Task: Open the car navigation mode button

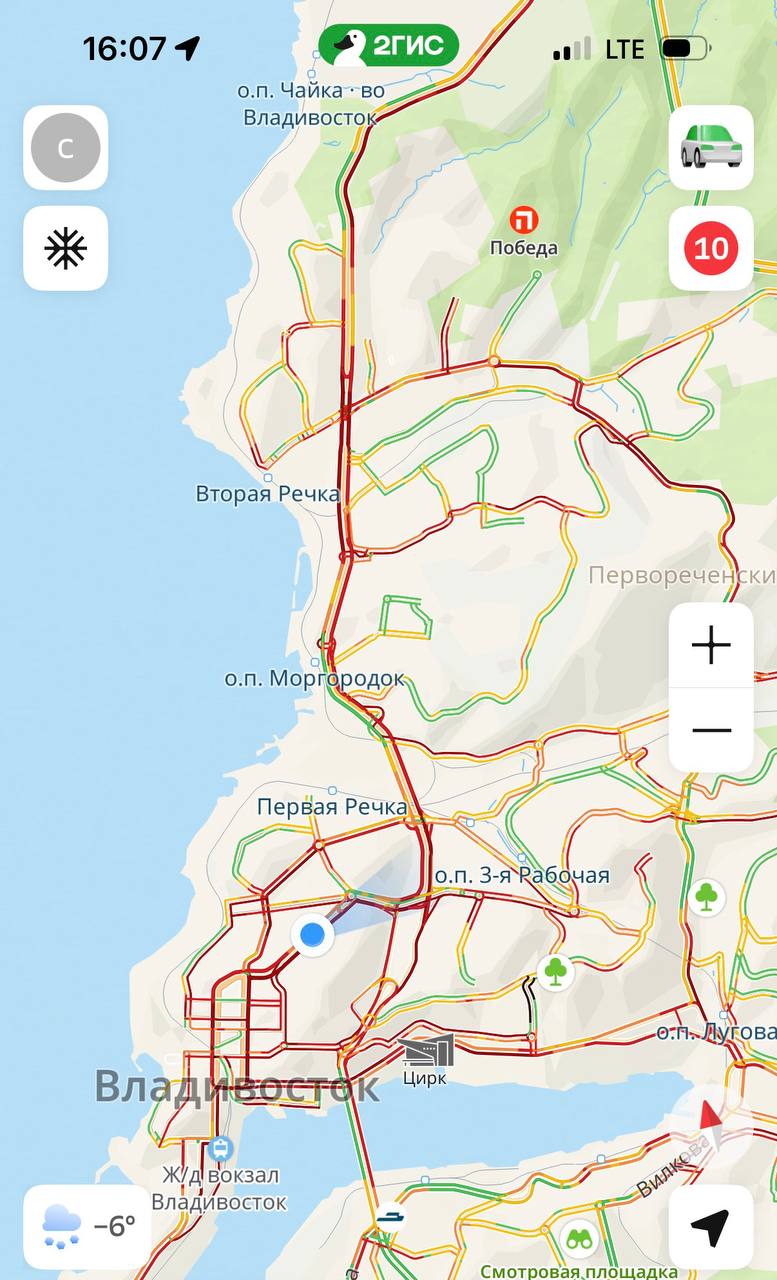Action: (x=711, y=148)
